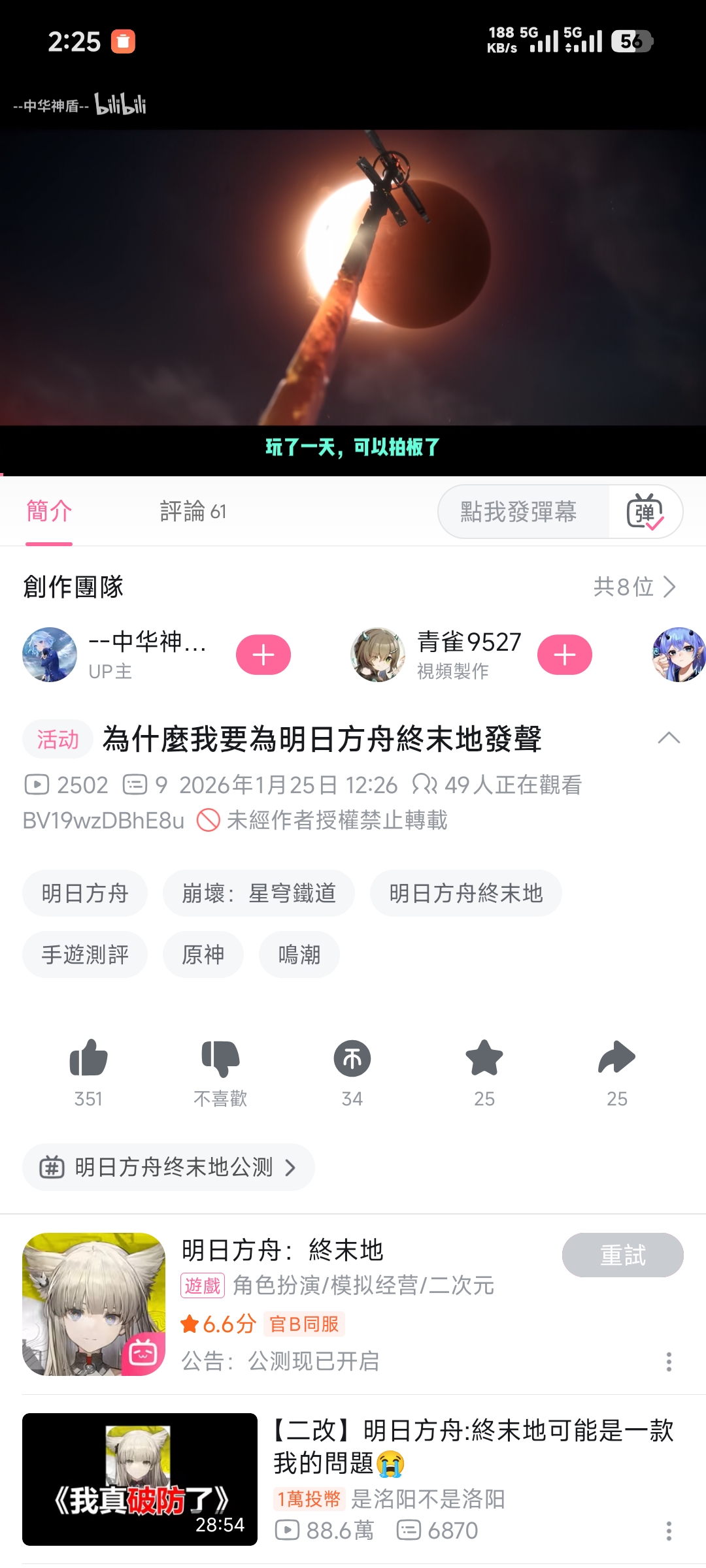
Task: Select the 手遊測評 tag
Action: pos(85,955)
